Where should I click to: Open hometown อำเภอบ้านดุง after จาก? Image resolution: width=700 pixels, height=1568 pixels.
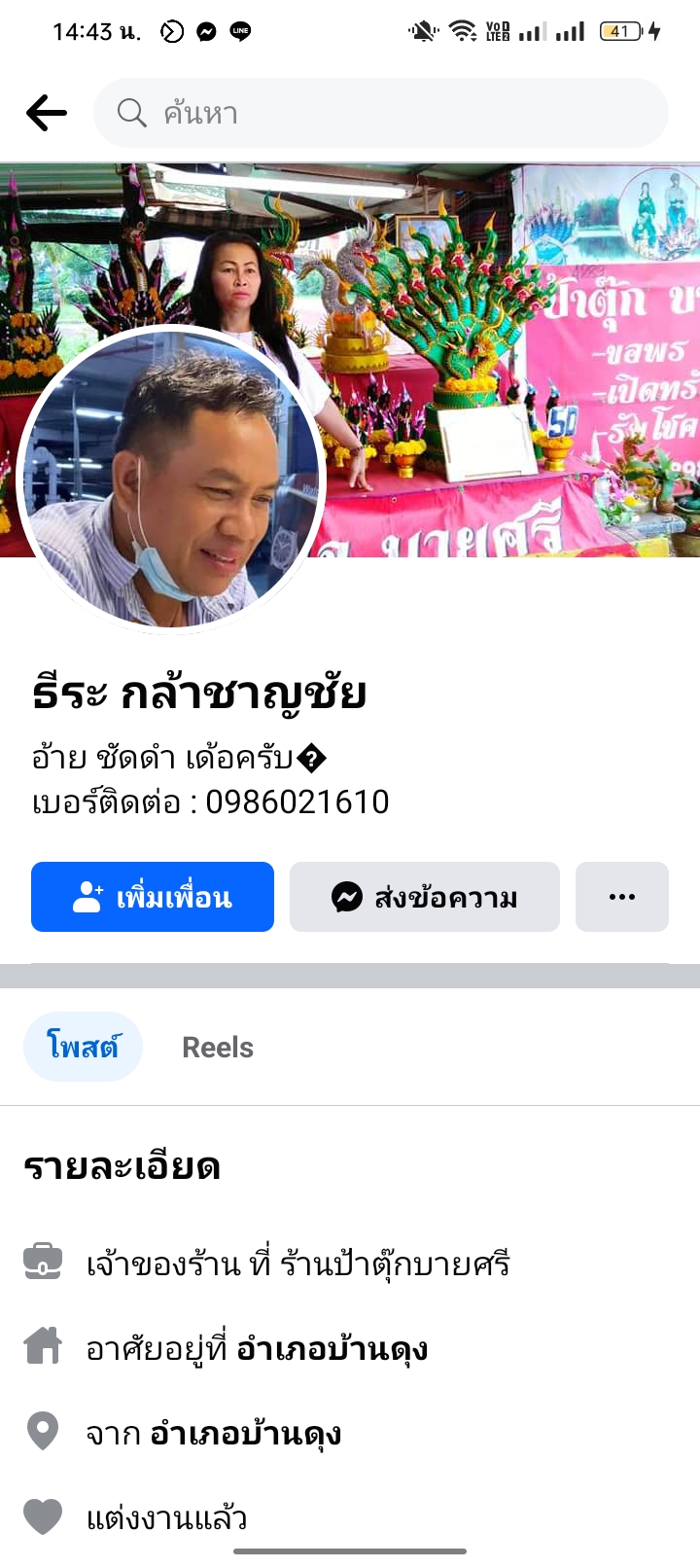[x=245, y=1433]
